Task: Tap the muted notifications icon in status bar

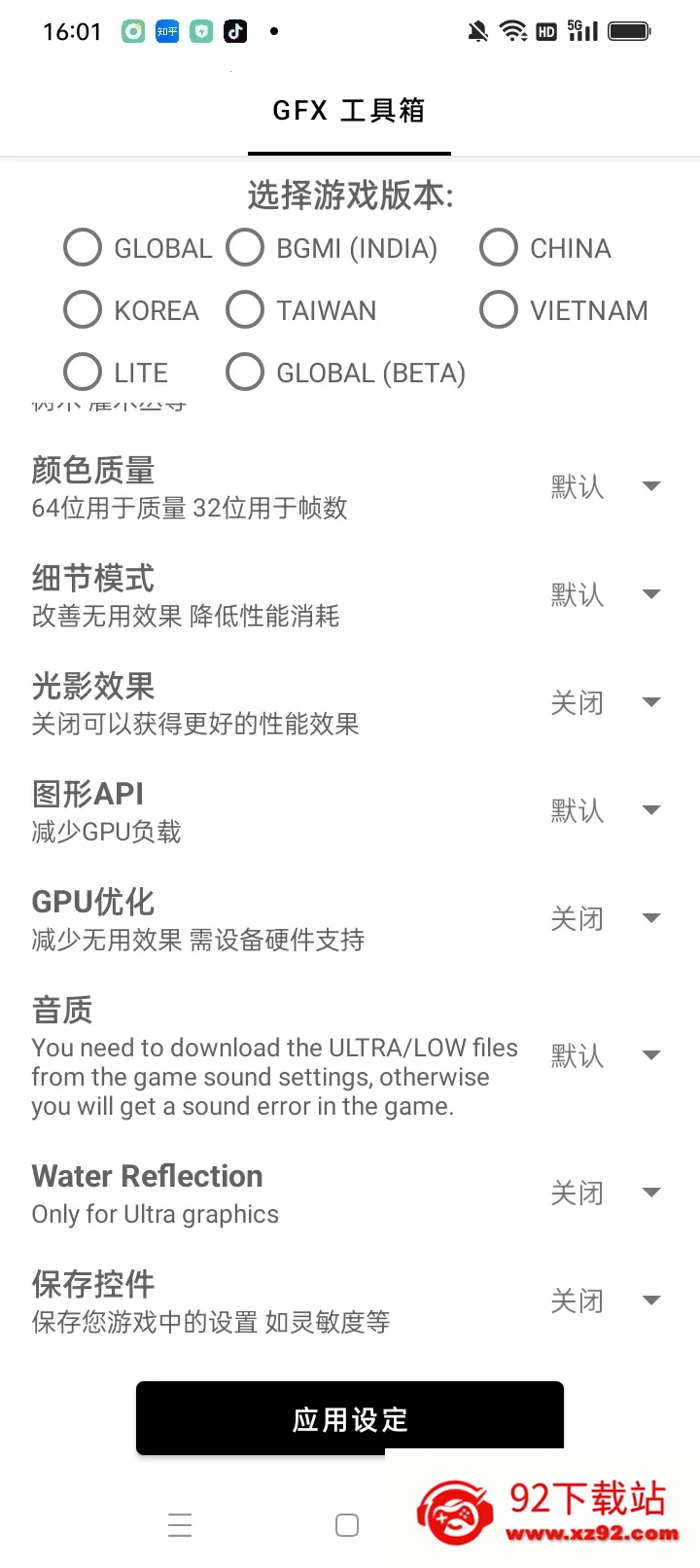Action: point(478,30)
